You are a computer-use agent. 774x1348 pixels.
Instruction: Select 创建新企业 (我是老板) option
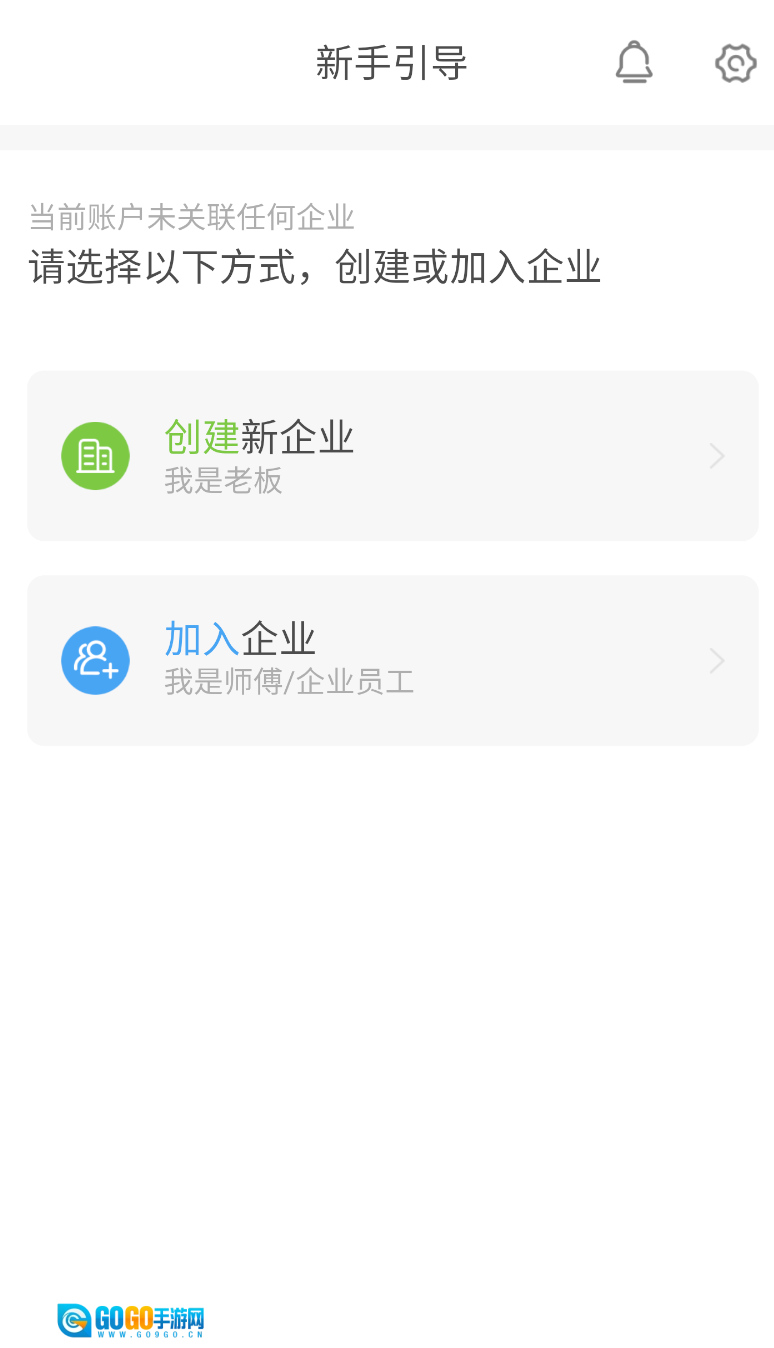pos(392,456)
